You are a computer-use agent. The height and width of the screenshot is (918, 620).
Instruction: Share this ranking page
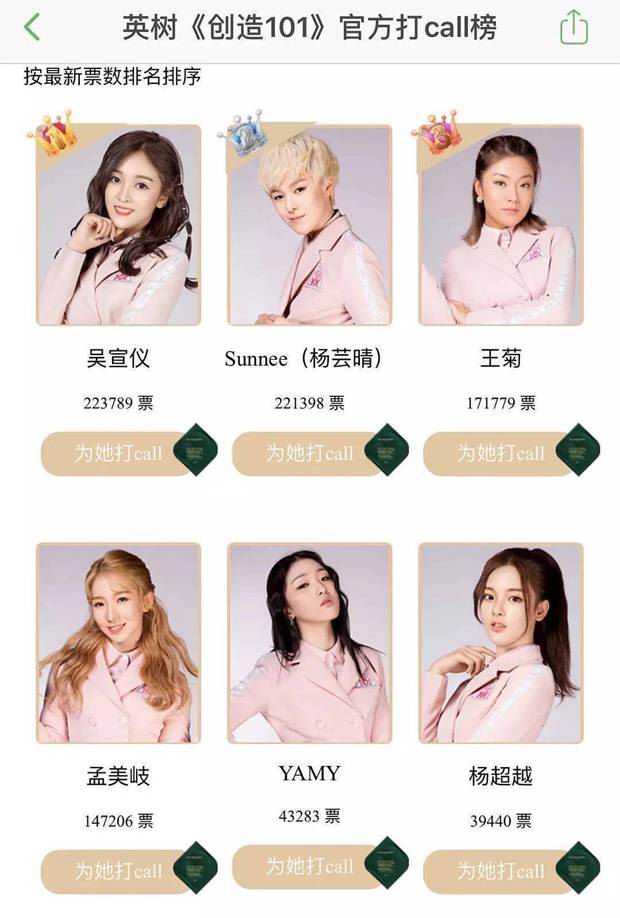574,27
